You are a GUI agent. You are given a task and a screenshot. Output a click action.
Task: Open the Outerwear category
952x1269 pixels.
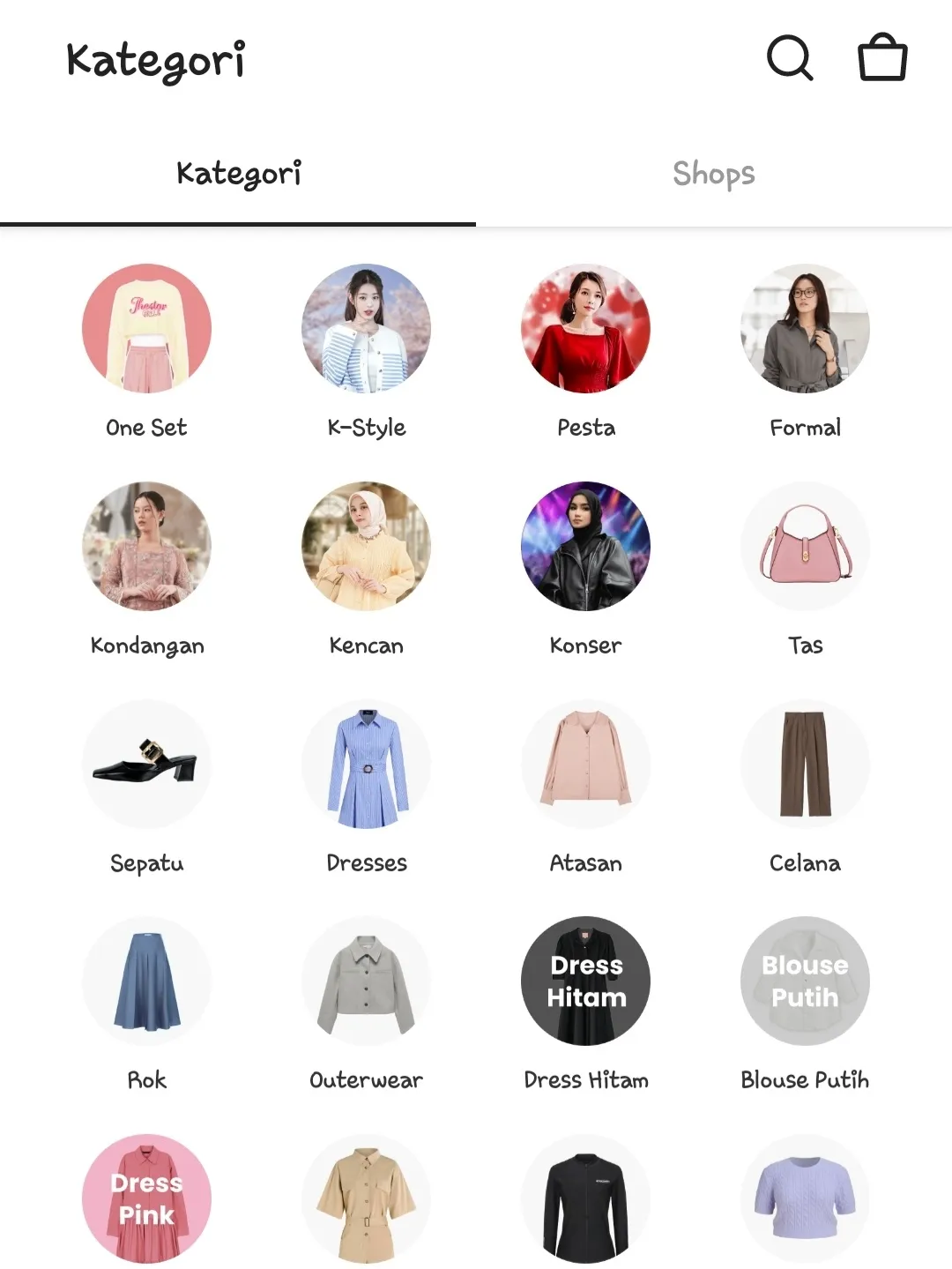(366, 981)
